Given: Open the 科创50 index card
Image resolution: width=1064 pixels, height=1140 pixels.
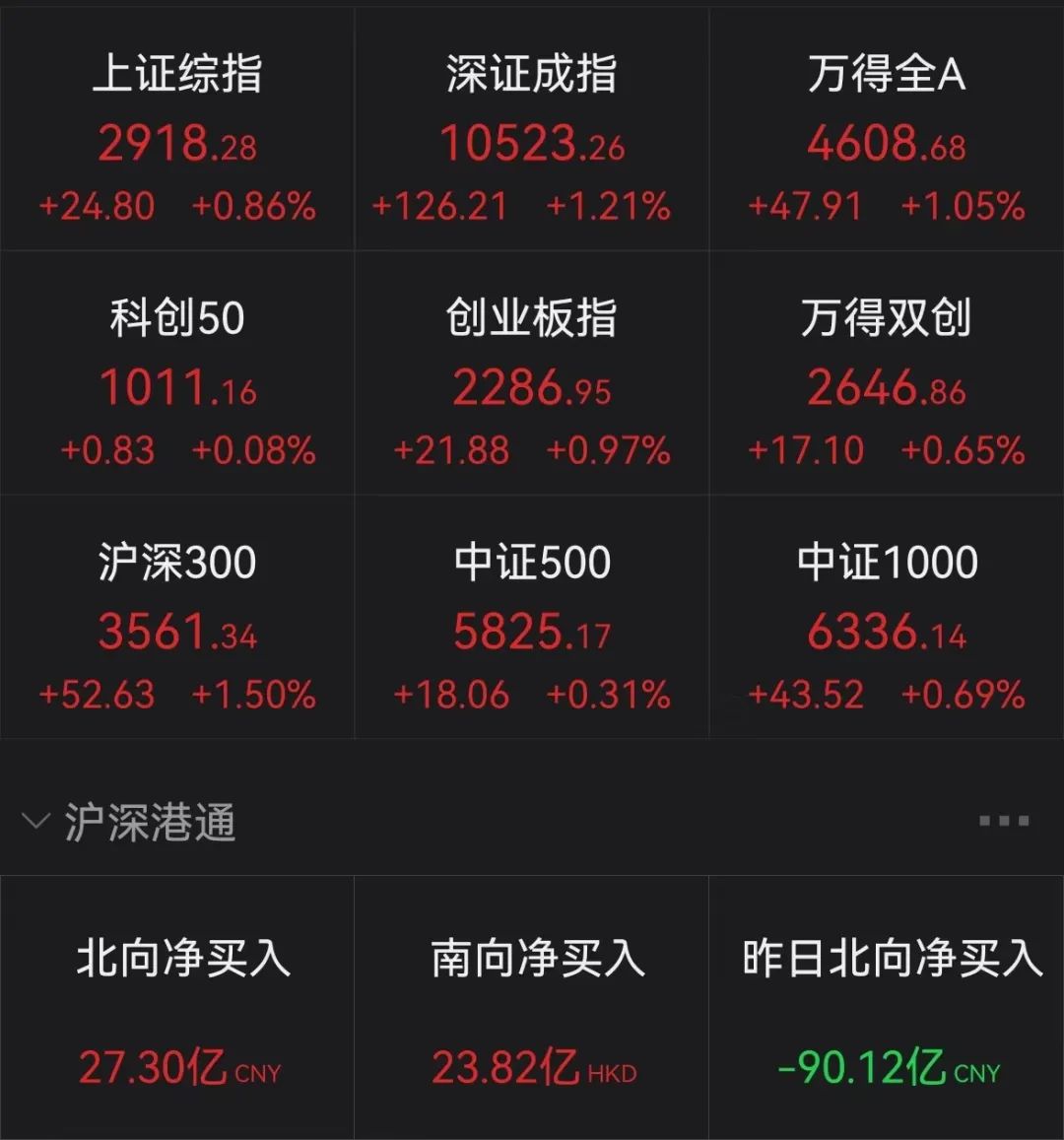Looking at the screenshot, I should (x=177, y=382).
